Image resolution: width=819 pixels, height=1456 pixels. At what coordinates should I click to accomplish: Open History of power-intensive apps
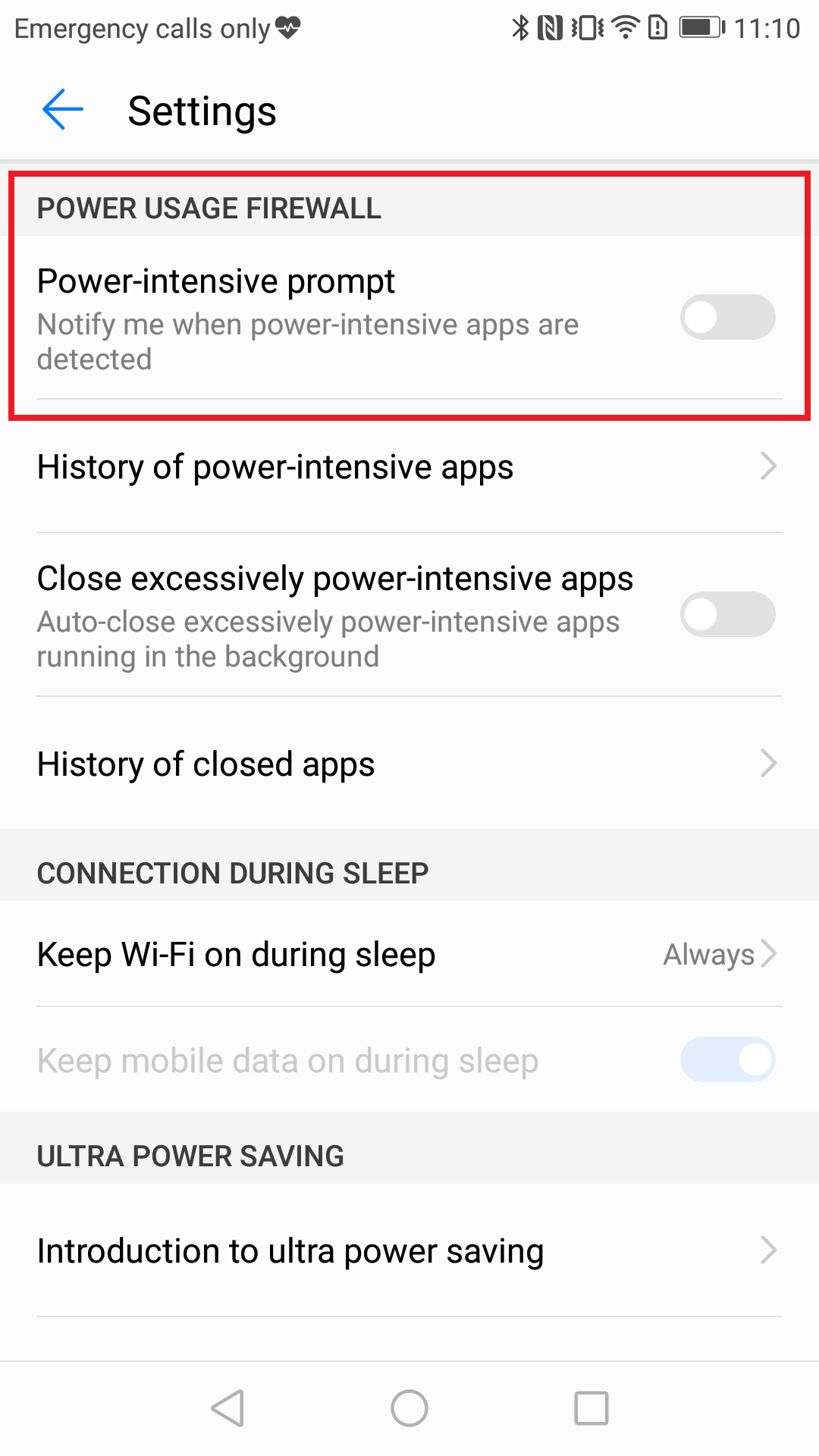coord(409,467)
